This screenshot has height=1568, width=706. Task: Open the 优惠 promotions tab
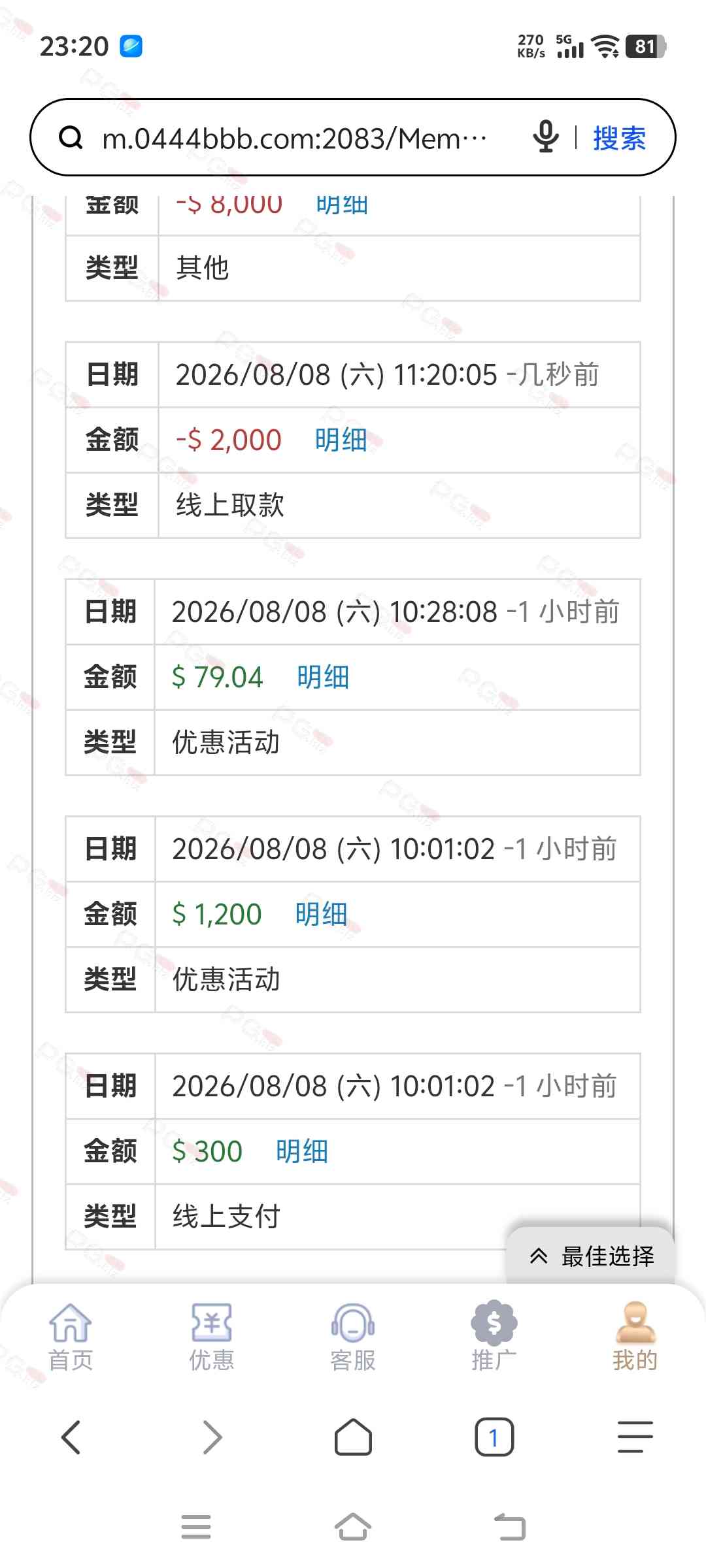click(211, 1337)
